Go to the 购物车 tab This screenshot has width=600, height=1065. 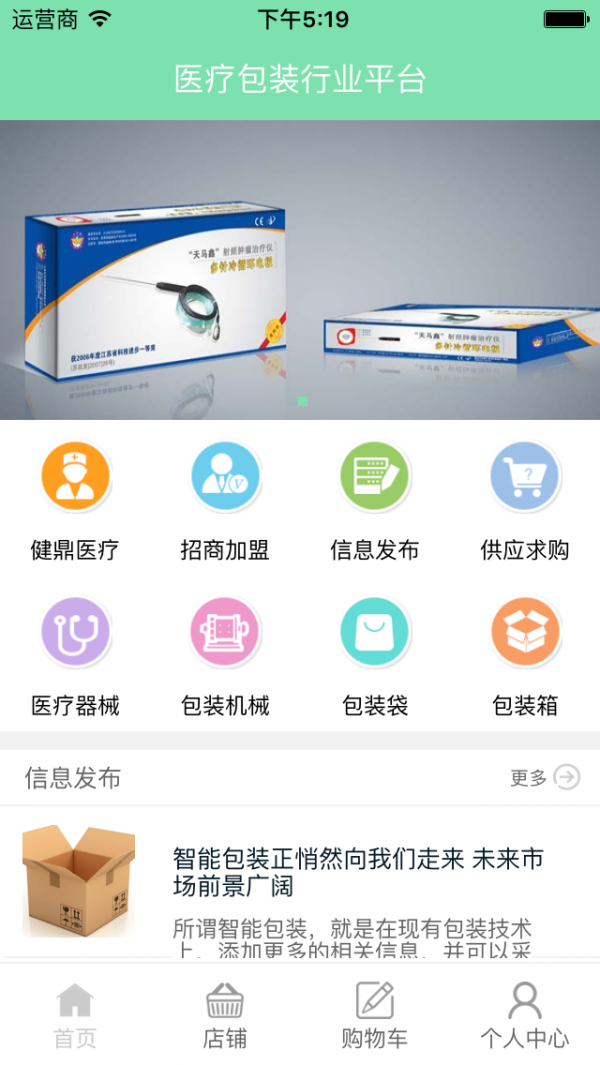375,1015
